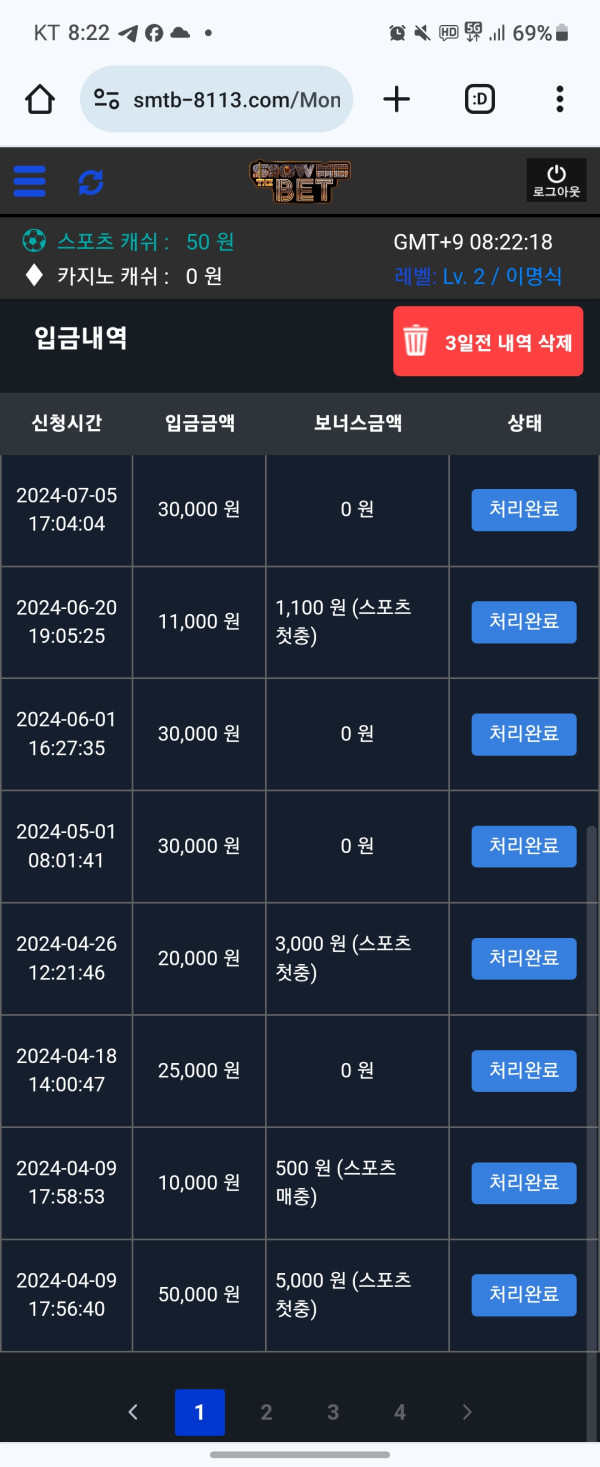Tap the browser home icon
Image resolution: width=600 pixels, height=1467 pixels.
click(x=40, y=99)
